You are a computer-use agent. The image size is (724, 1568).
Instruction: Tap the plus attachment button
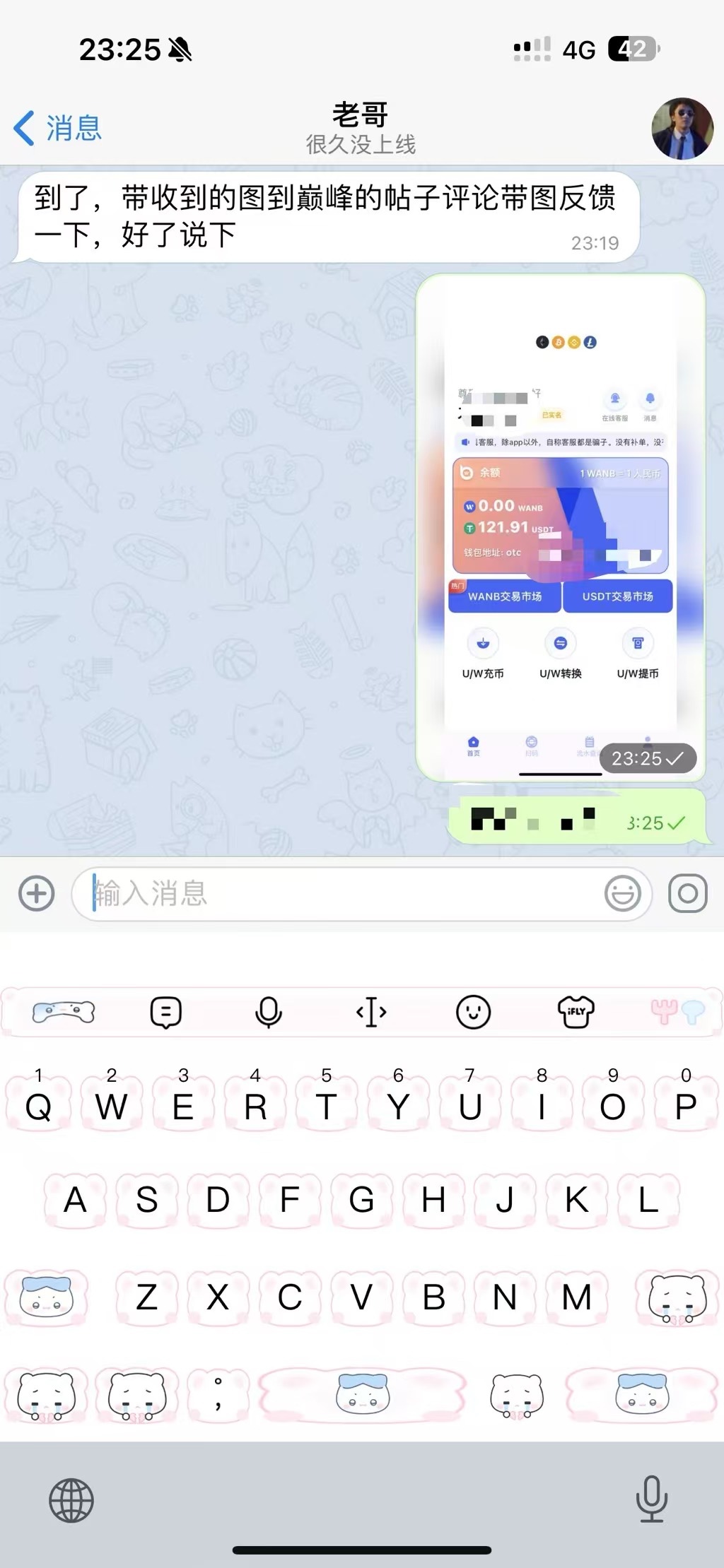pos(37,893)
